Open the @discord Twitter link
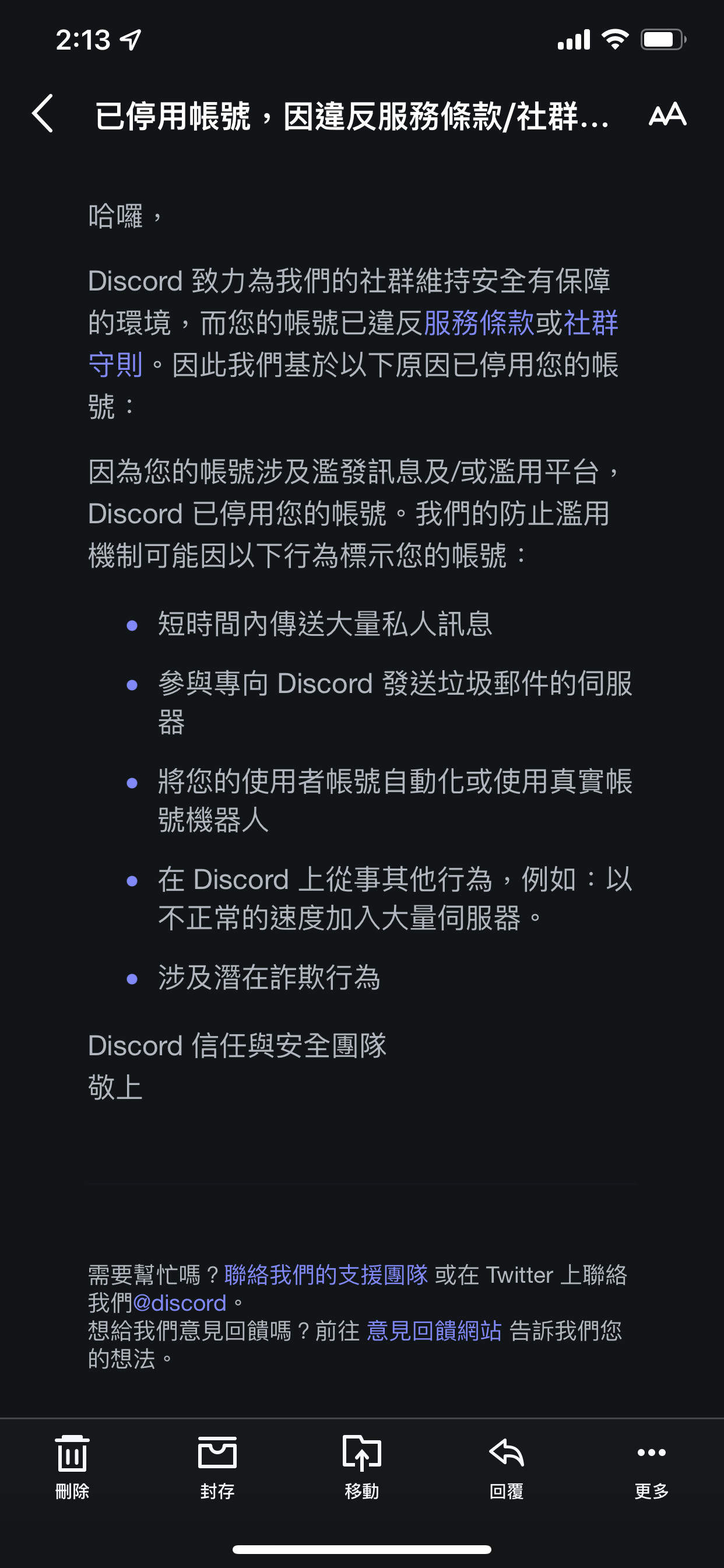 (180, 1303)
